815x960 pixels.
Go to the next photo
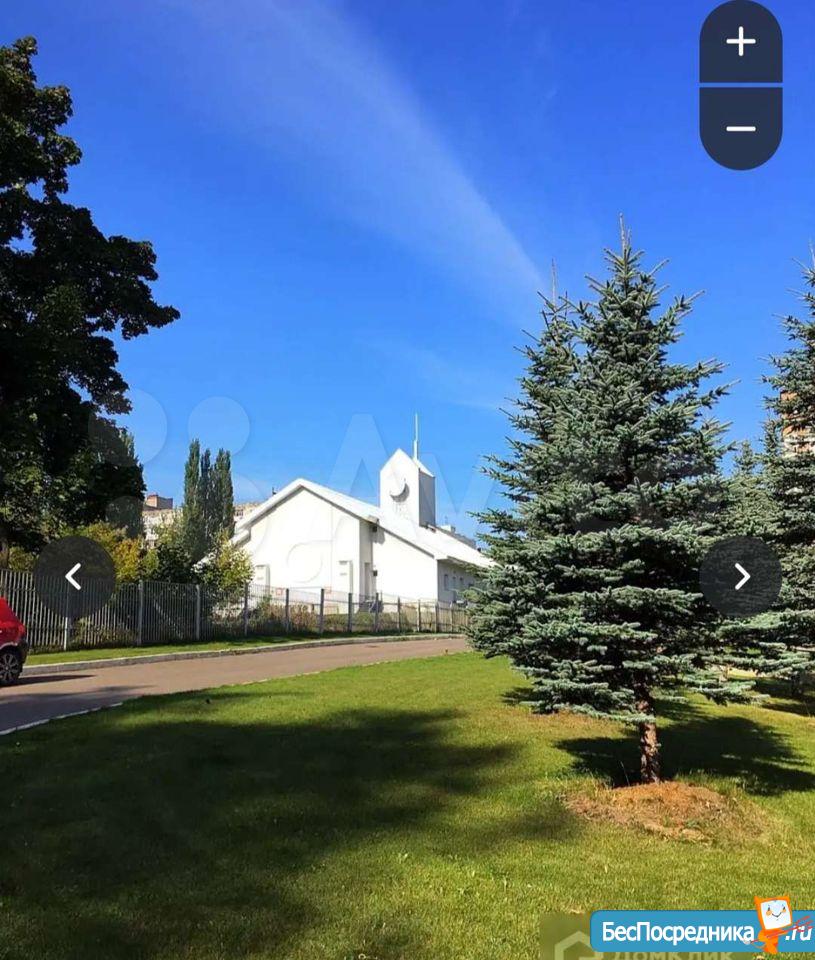[x=740, y=576]
